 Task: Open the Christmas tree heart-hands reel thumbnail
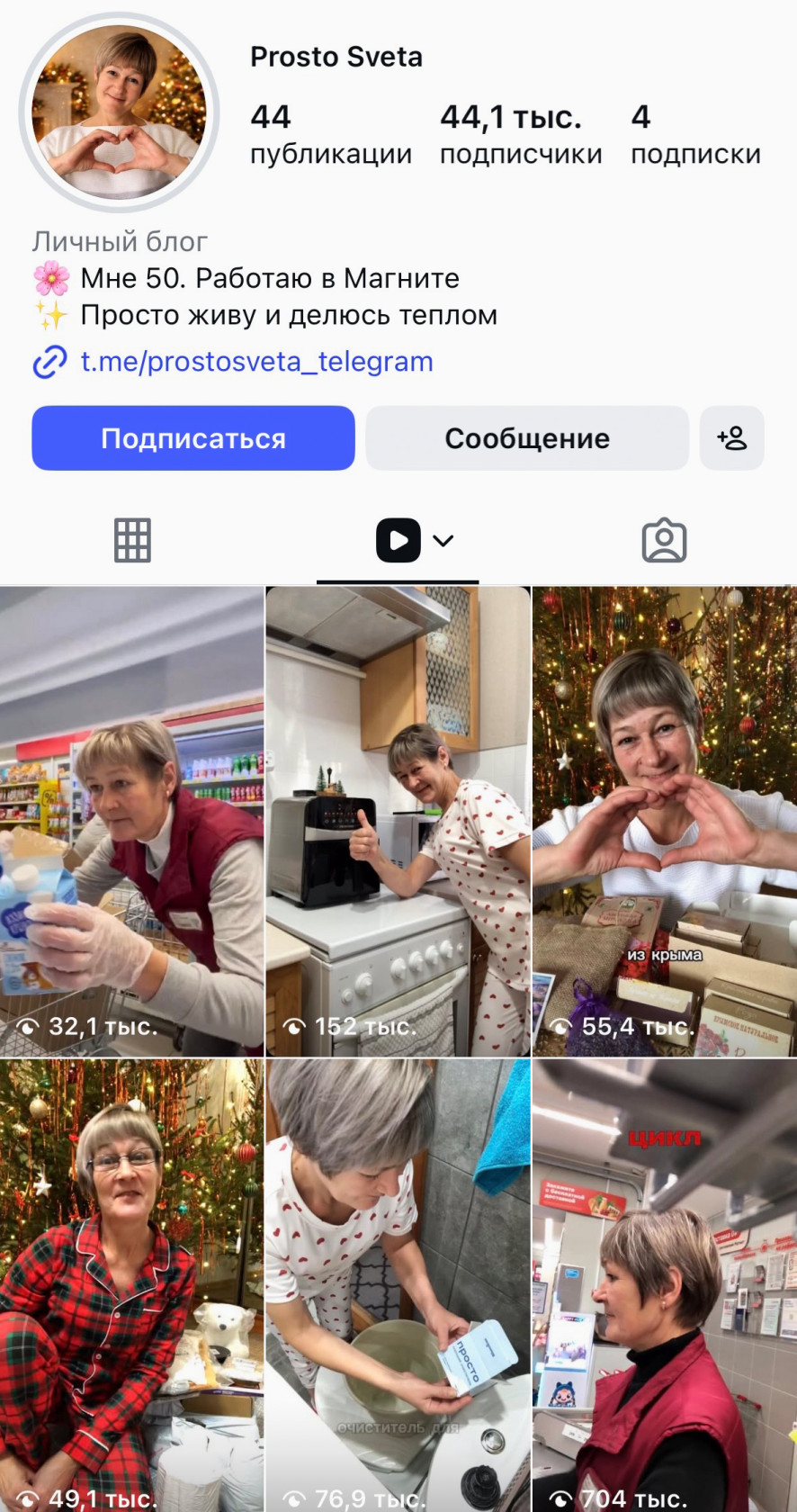click(664, 819)
